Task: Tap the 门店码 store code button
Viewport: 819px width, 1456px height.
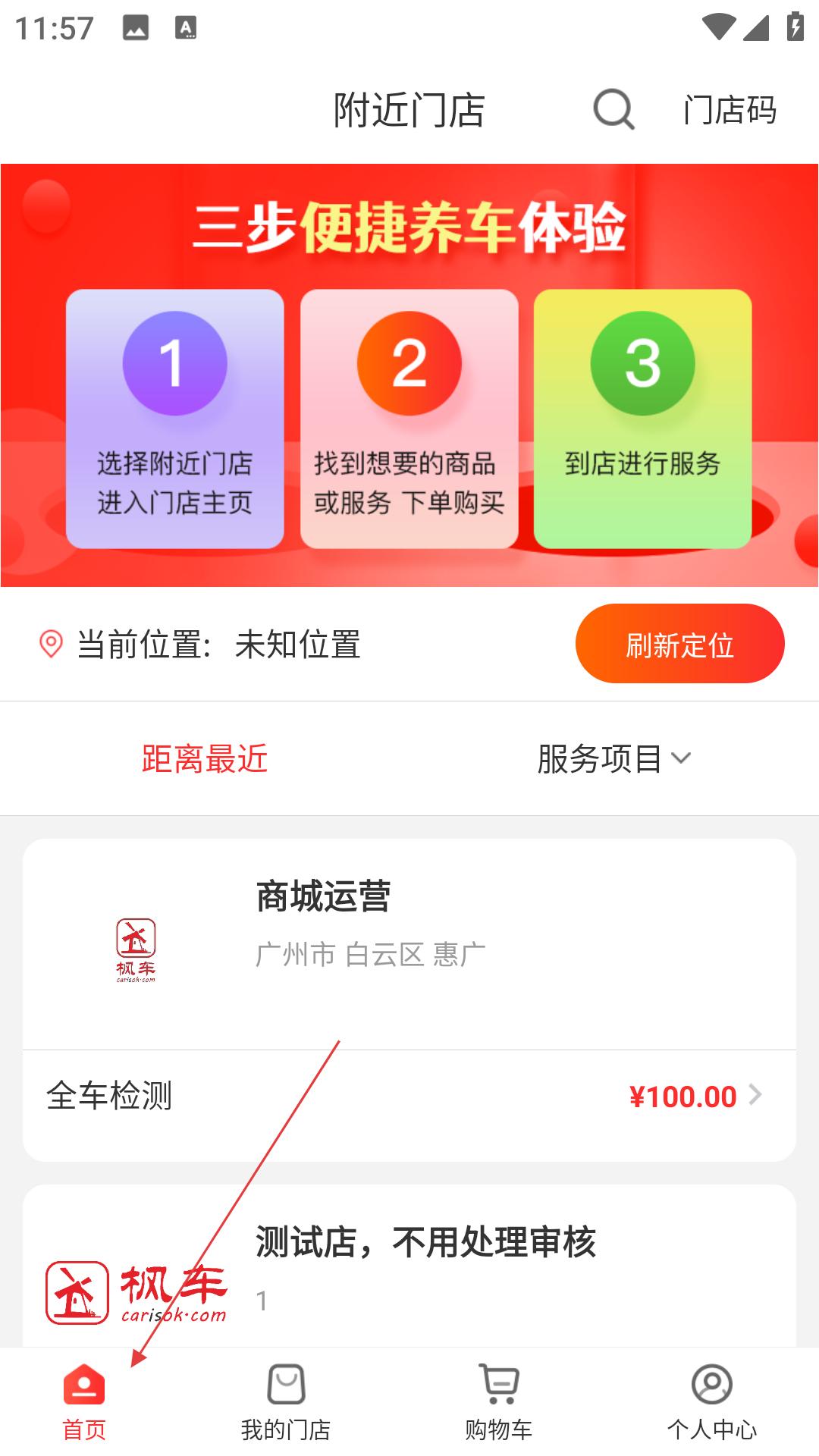Action: pos(730,110)
